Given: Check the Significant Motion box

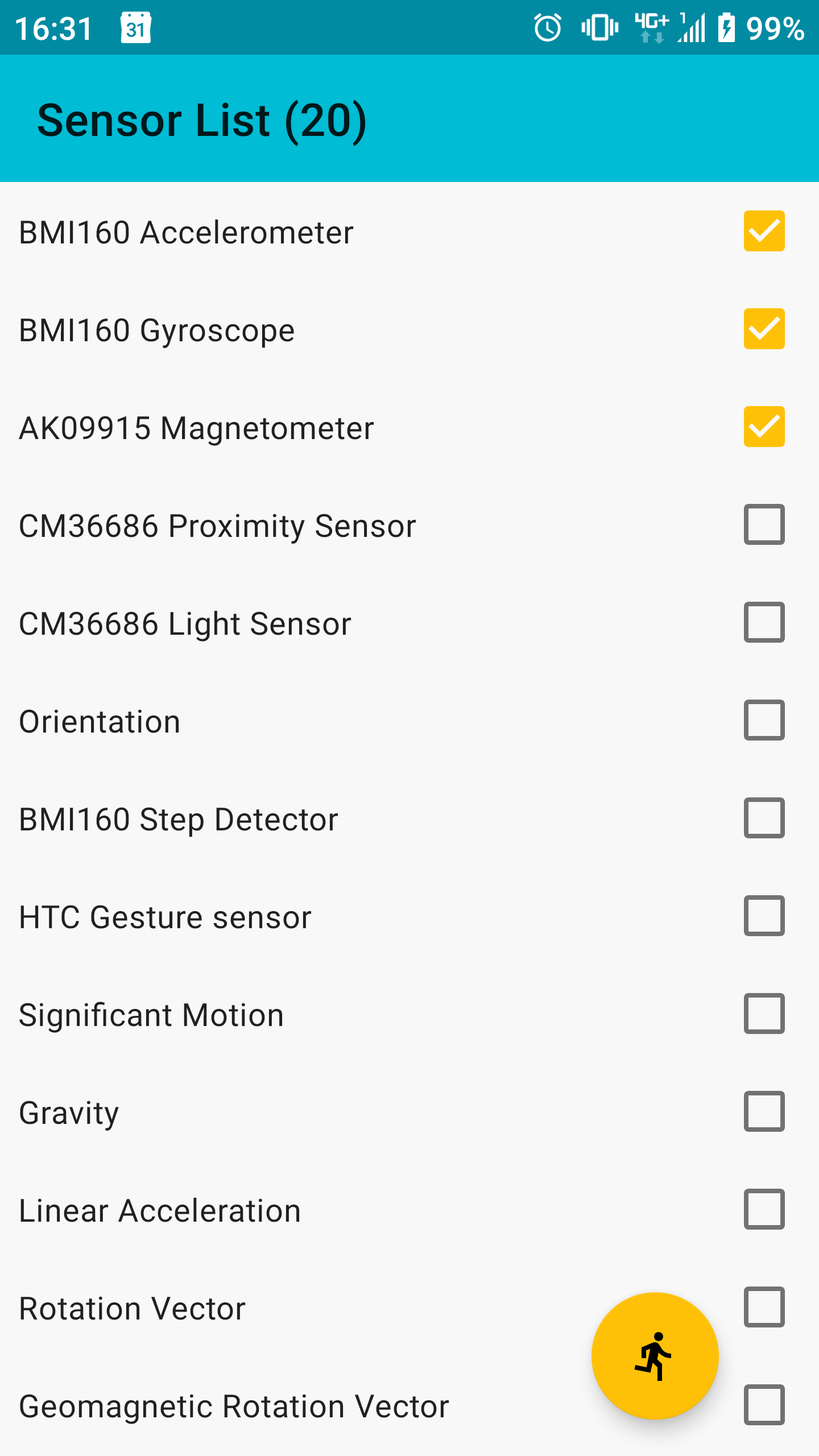Looking at the screenshot, I should pyautogui.click(x=764, y=1014).
